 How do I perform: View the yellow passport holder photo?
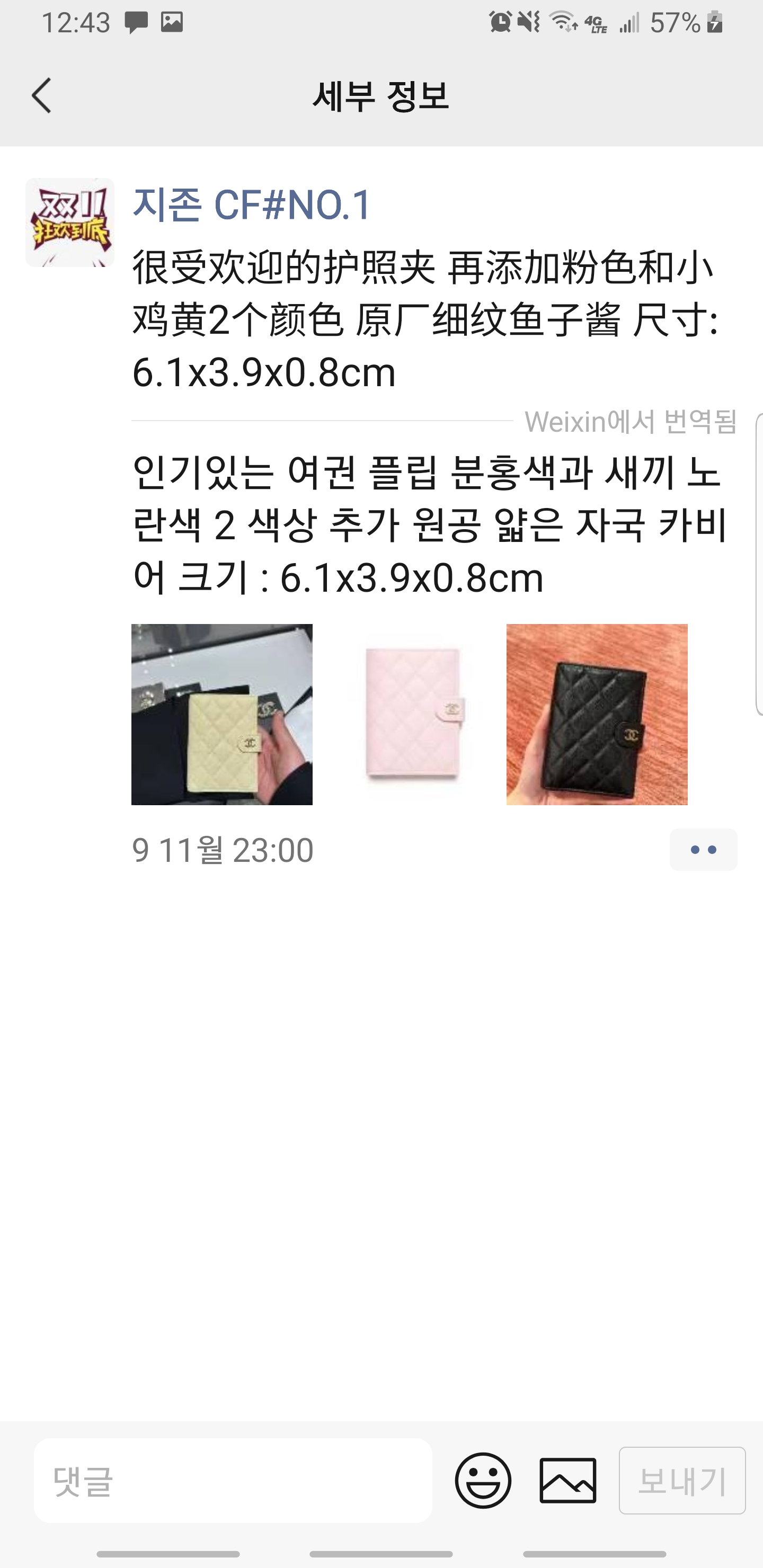tap(221, 714)
